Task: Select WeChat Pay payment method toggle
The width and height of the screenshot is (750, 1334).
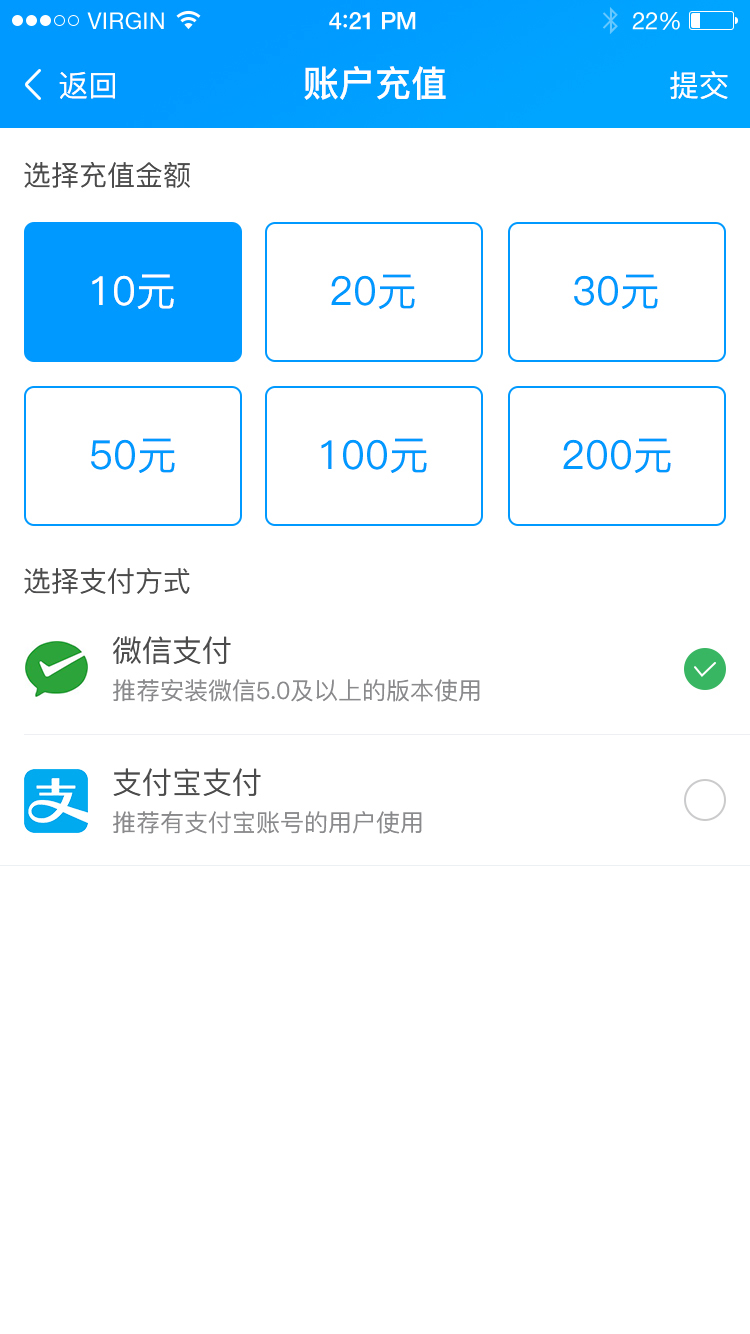Action: point(704,668)
